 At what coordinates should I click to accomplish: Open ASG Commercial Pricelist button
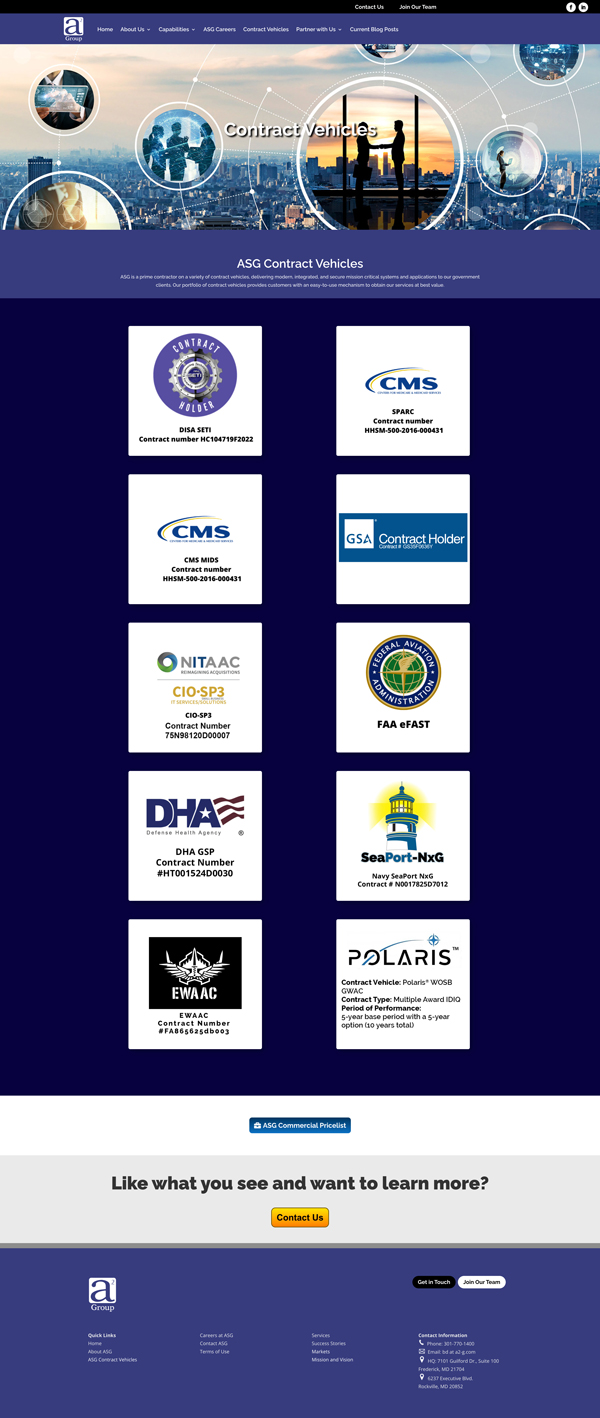coord(300,1125)
